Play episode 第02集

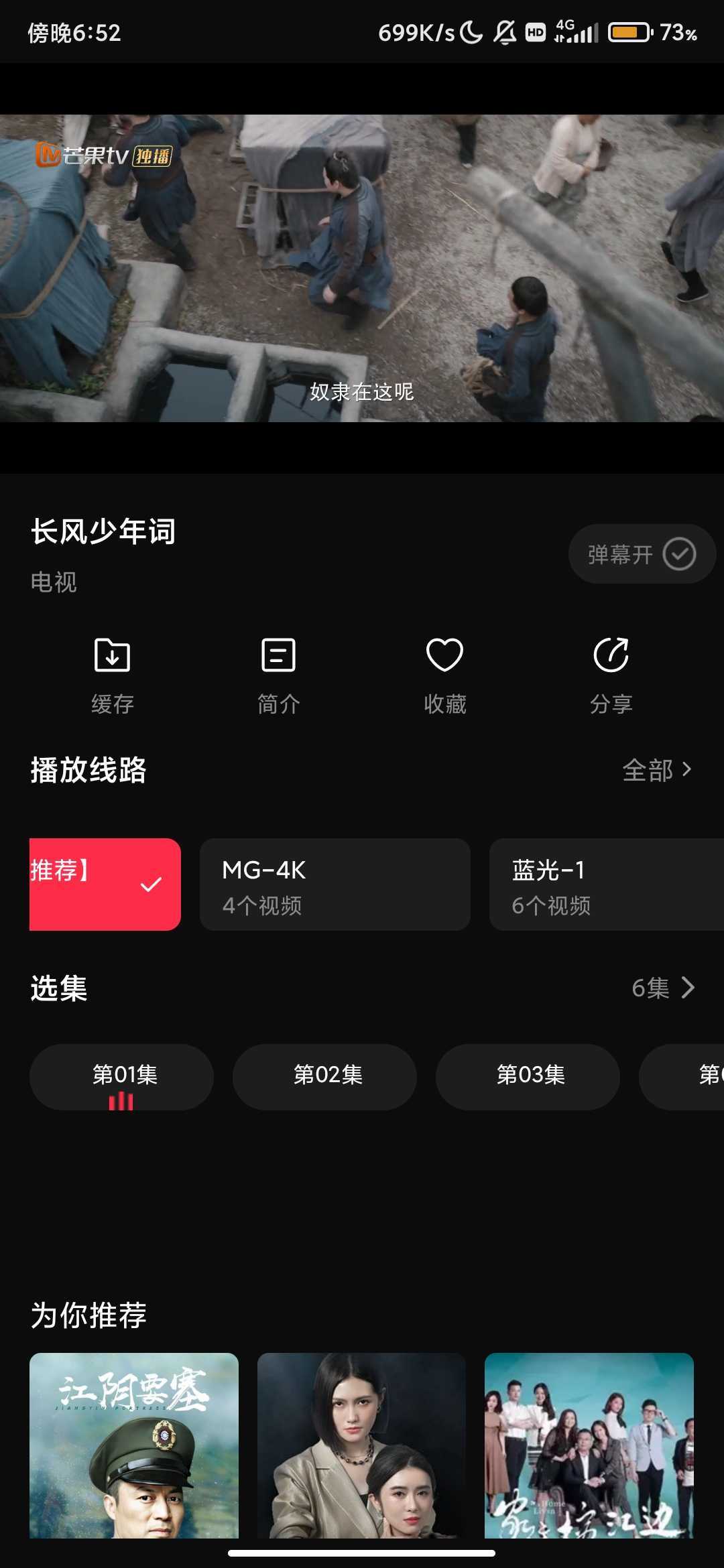[x=324, y=1076]
